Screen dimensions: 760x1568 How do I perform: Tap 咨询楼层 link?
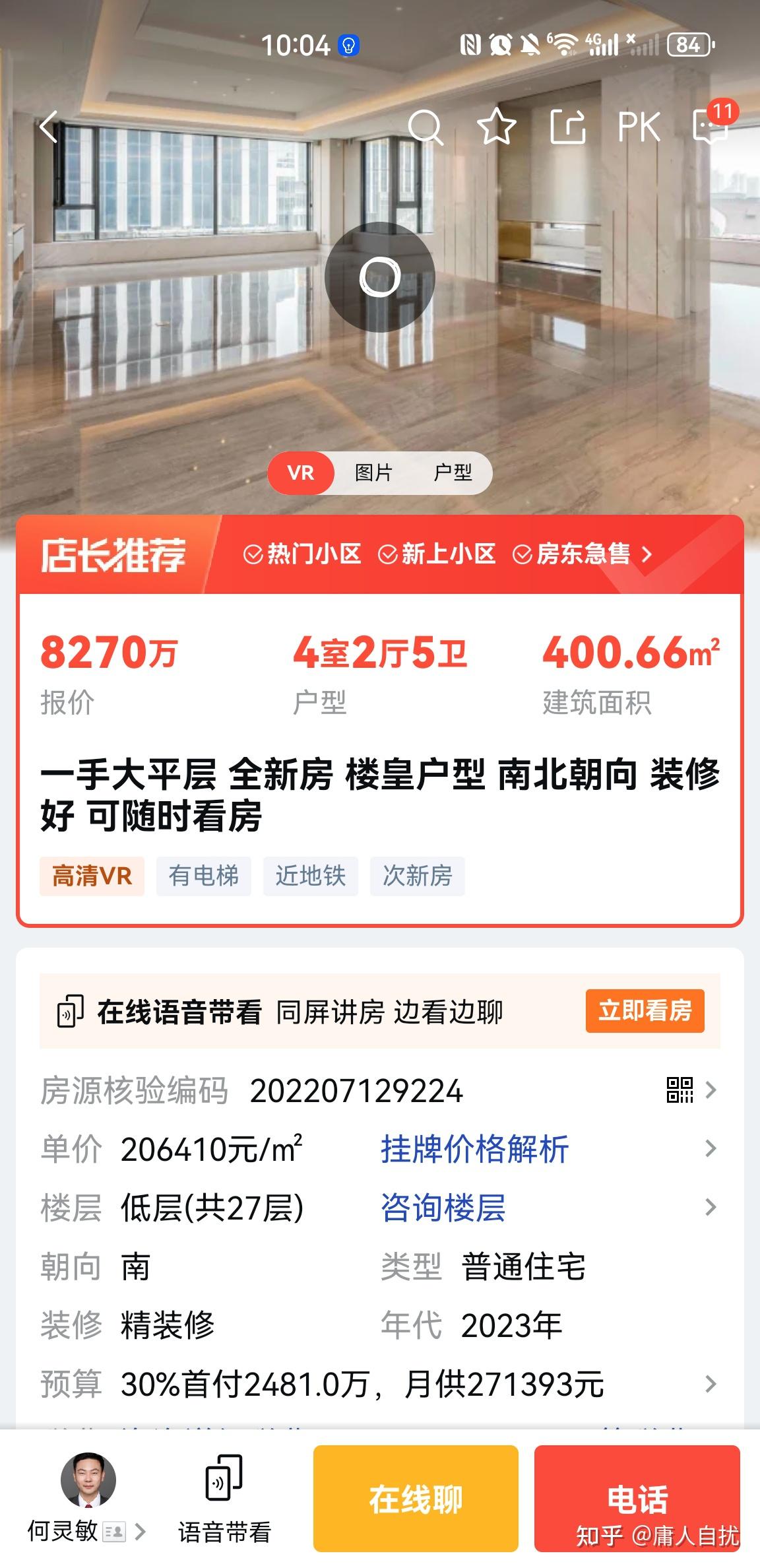[443, 1208]
